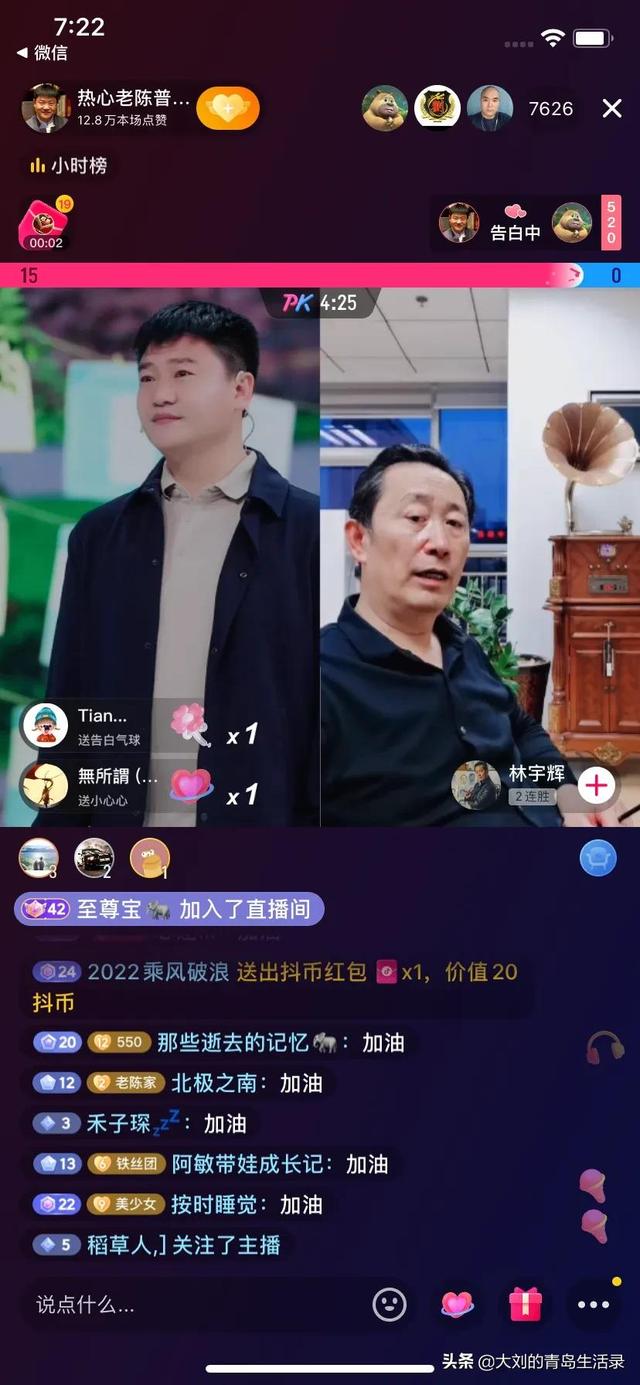Viewport: 640px width, 1385px height.
Task: Open the gift box panel
Action: pyautogui.click(x=525, y=1304)
